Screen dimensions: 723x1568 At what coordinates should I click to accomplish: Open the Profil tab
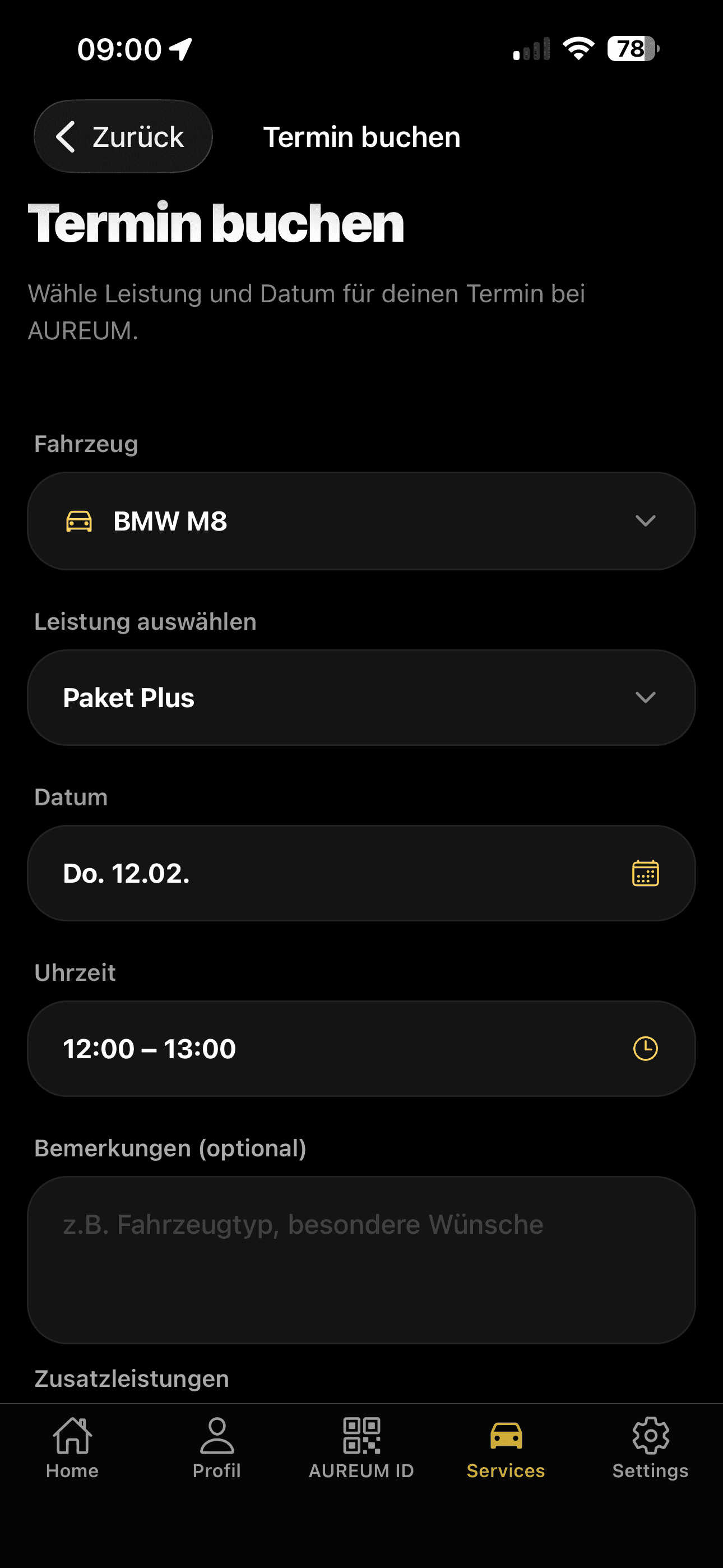pyautogui.click(x=217, y=1447)
